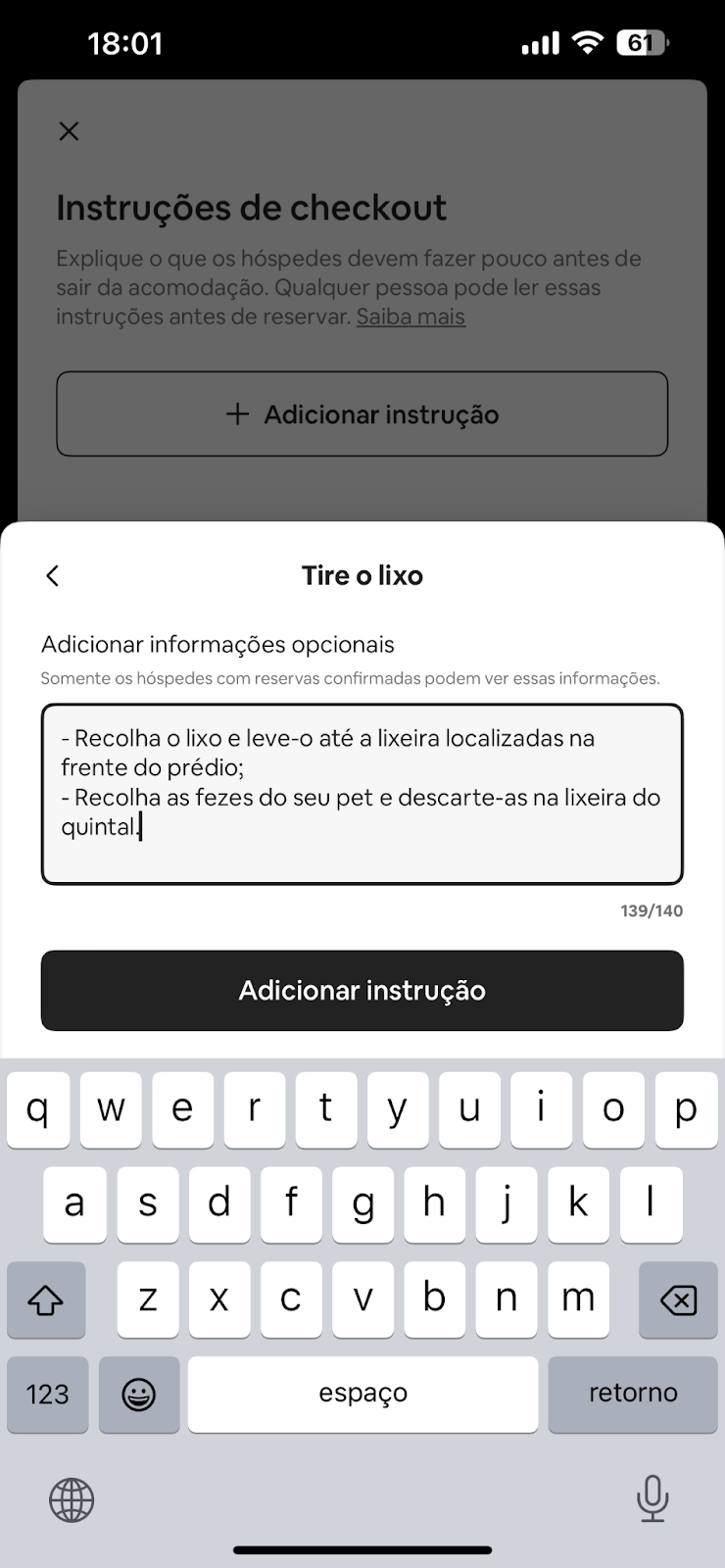Close the checkout instructions screen with the X
The height and width of the screenshot is (1568, 725).
[x=69, y=130]
